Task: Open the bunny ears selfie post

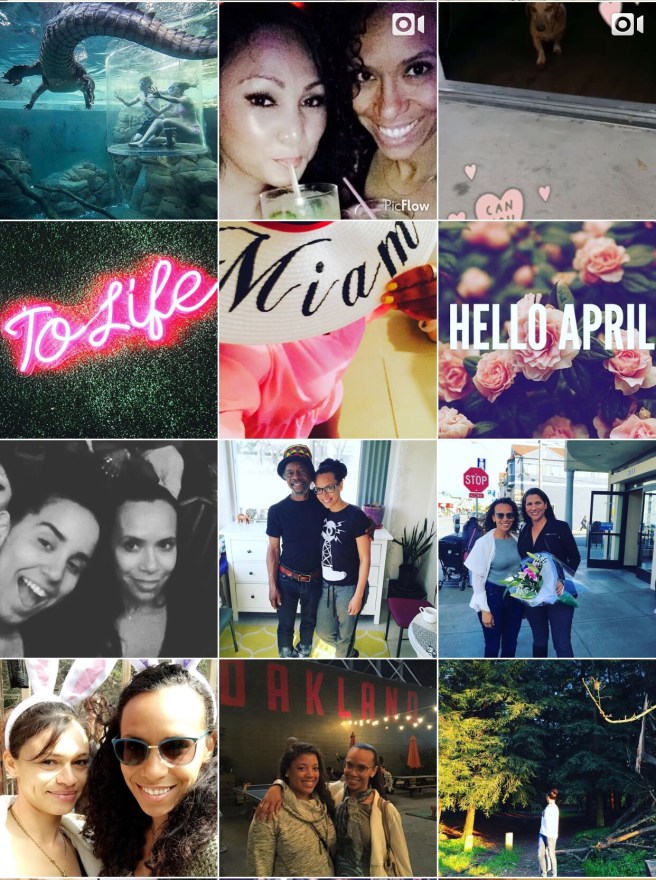Action: pos(108,768)
